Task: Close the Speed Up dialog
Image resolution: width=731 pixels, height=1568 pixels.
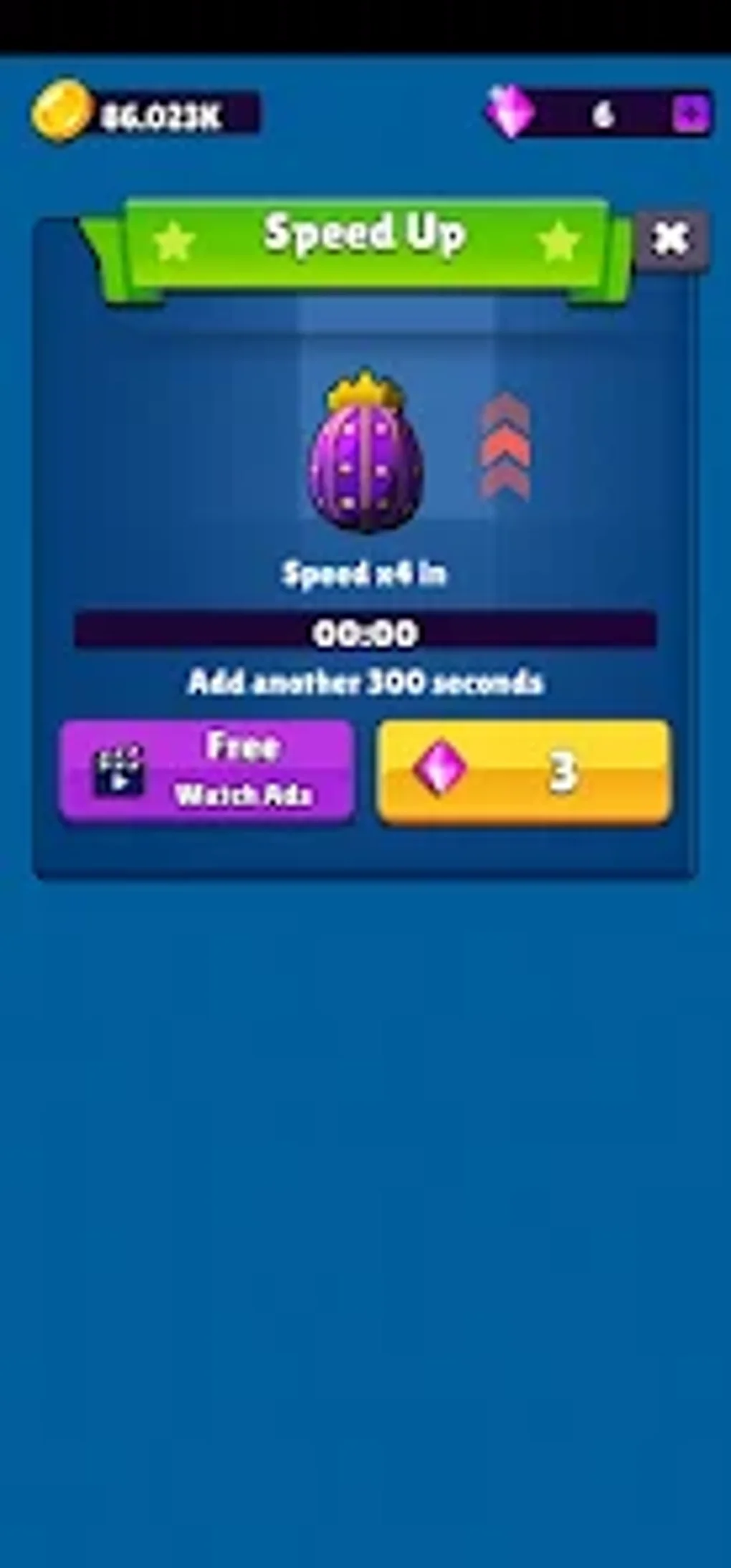Action: click(x=671, y=239)
